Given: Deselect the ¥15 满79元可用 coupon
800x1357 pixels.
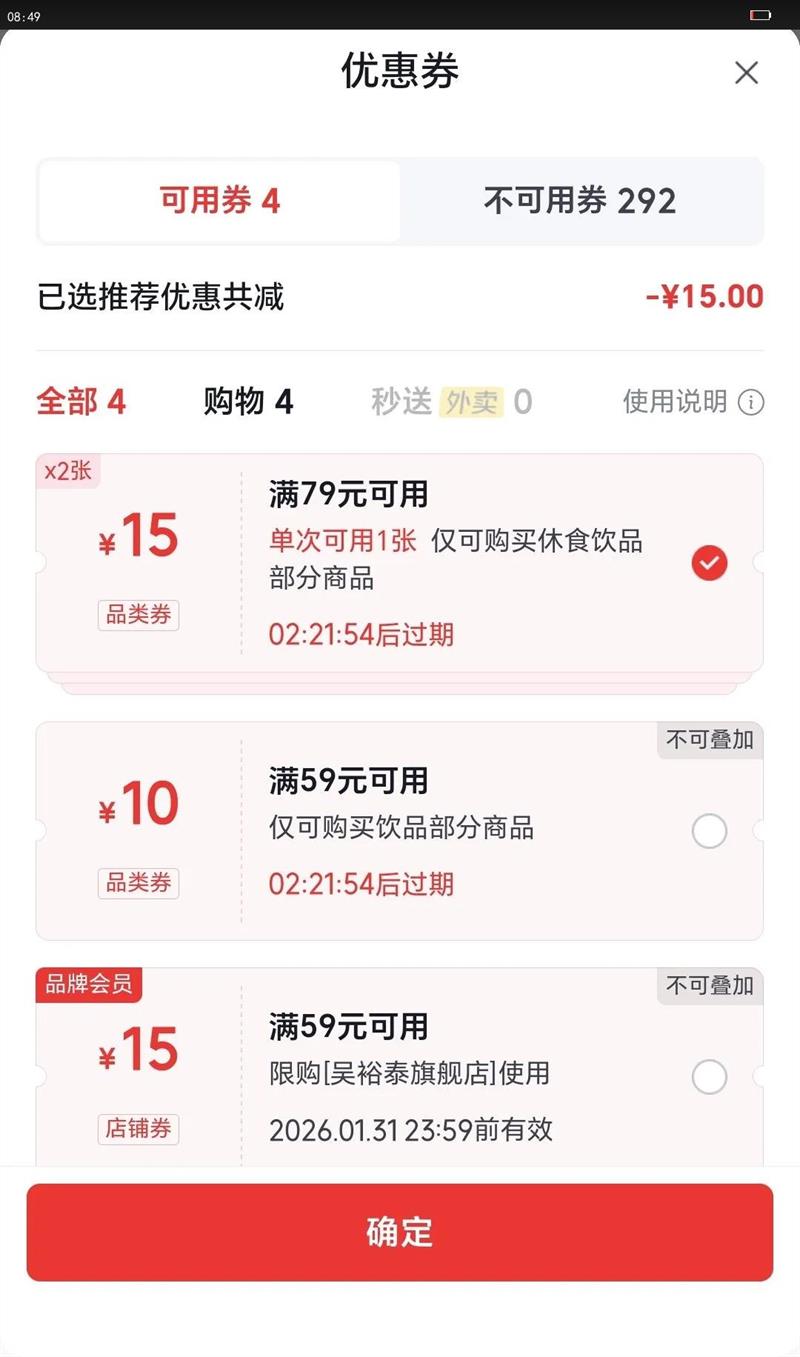Looking at the screenshot, I should pyautogui.click(x=709, y=564).
